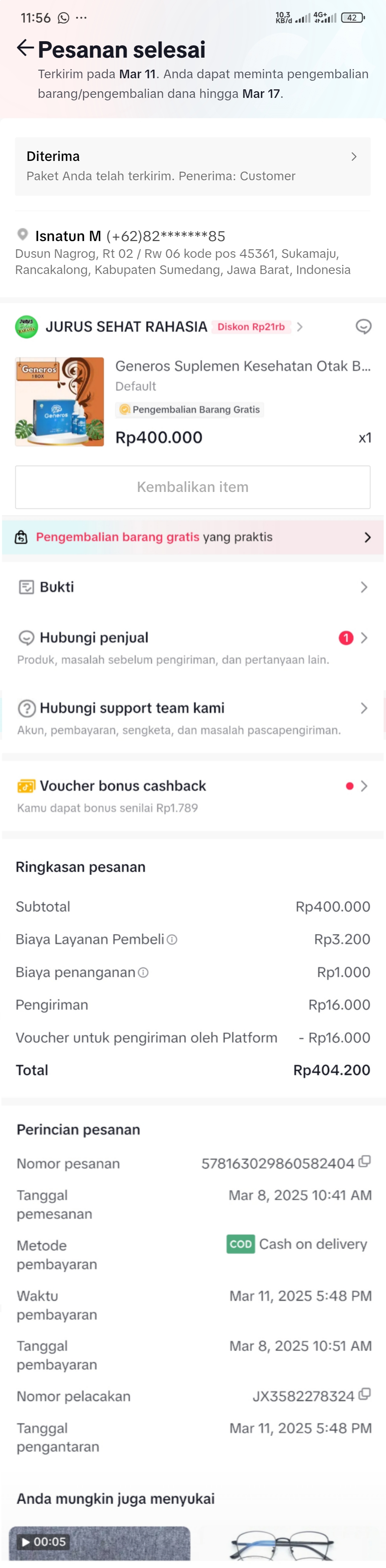The height and width of the screenshot is (1568, 386).
Task: Tap the Kembalikan item button
Action: 192,487
